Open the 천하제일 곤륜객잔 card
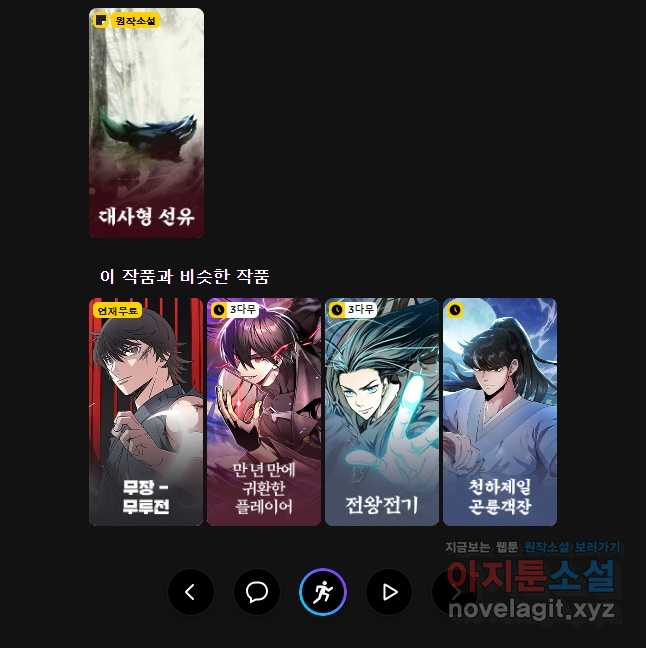The height and width of the screenshot is (648, 646). click(x=499, y=412)
